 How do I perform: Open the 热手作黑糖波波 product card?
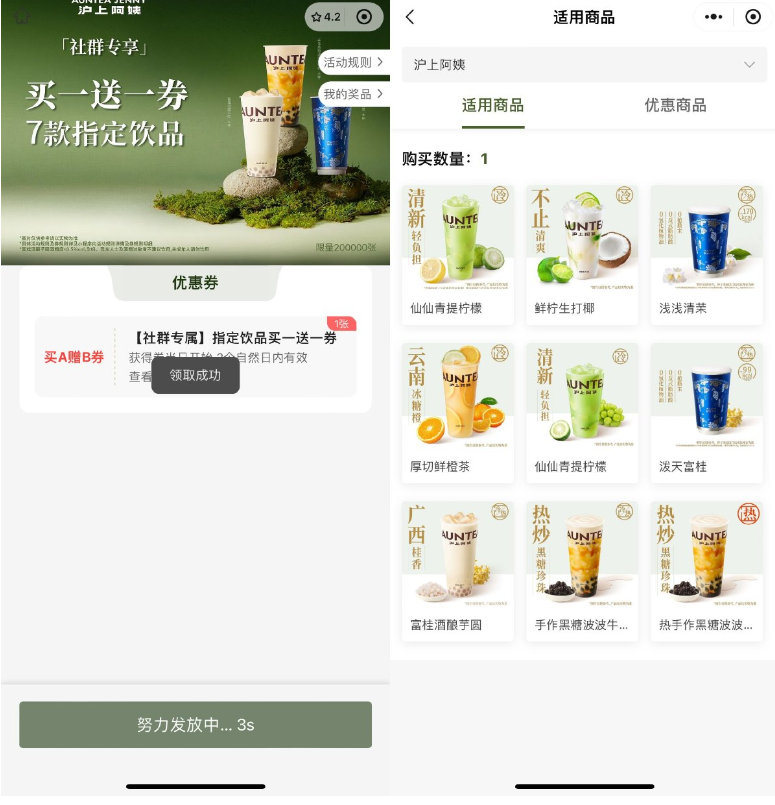click(x=706, y=571)
